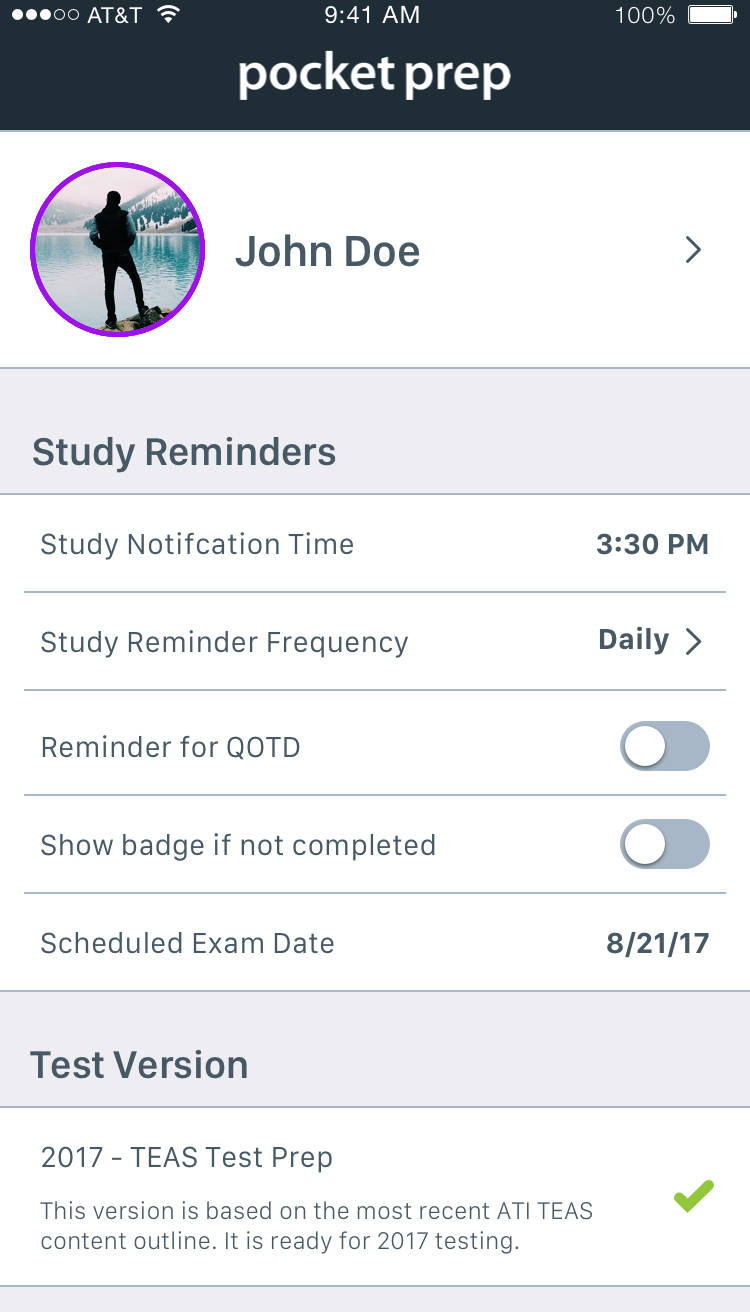The height and width of the screenshot is (1312, 750).
Task: Edit the Scheduled Exam Date
Action: point(375,943)
